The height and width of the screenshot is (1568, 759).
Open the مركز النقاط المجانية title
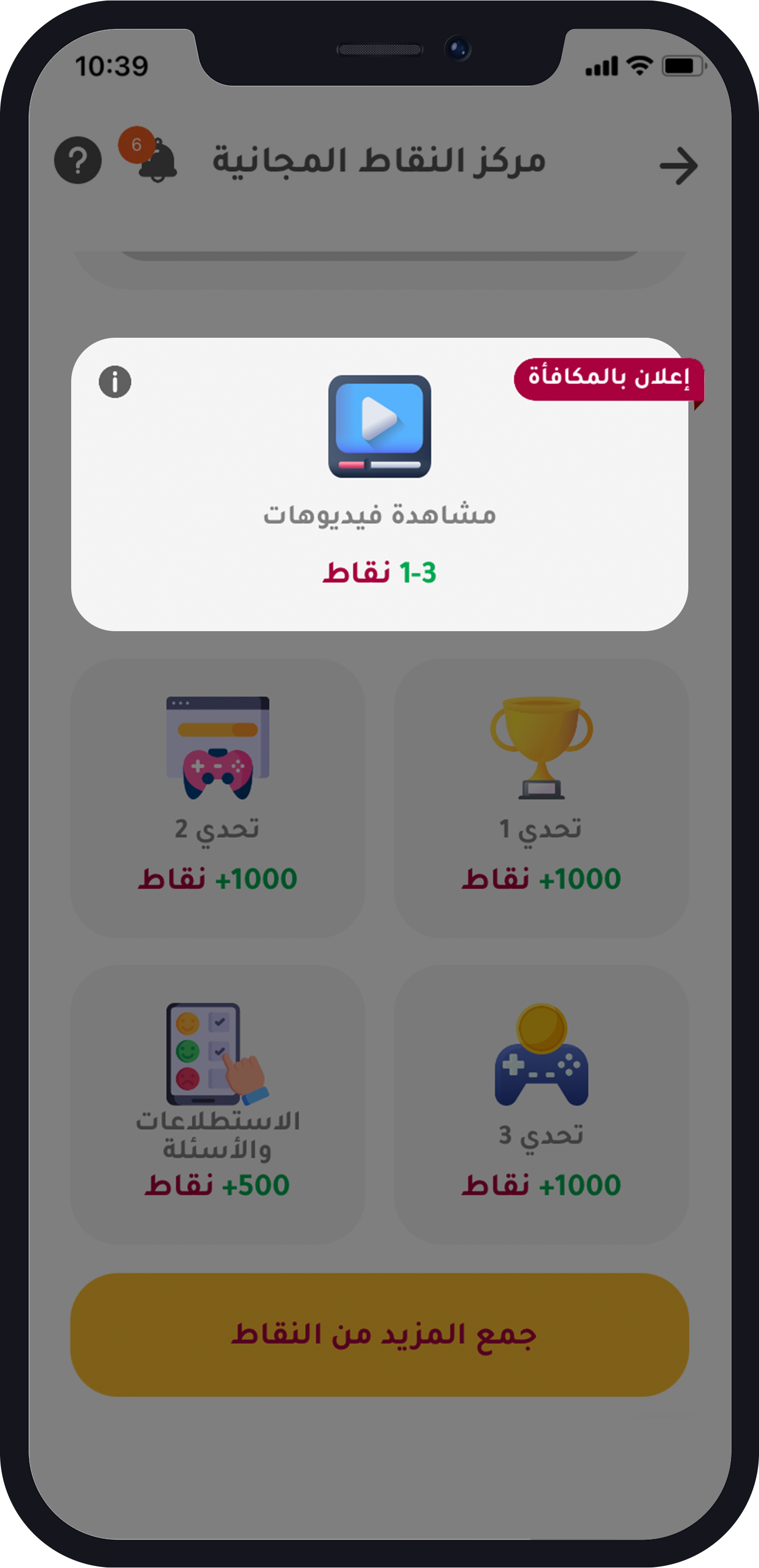point(381,160)
